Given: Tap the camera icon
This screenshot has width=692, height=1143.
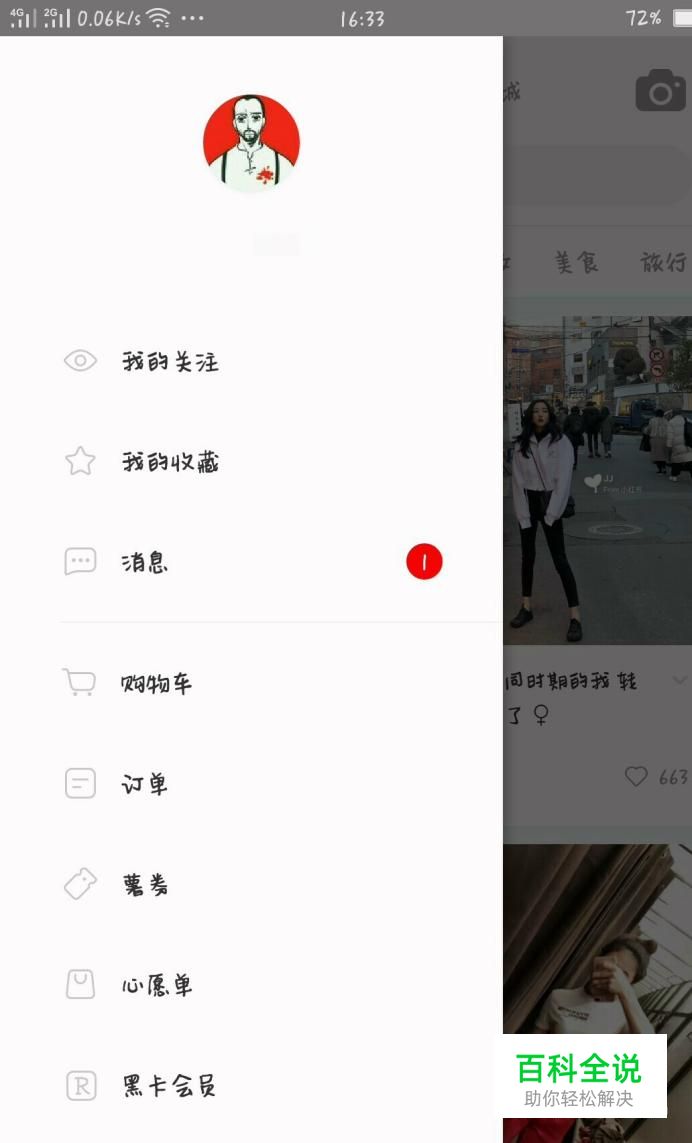Looking at the screenshot, I should coord(660,92).
